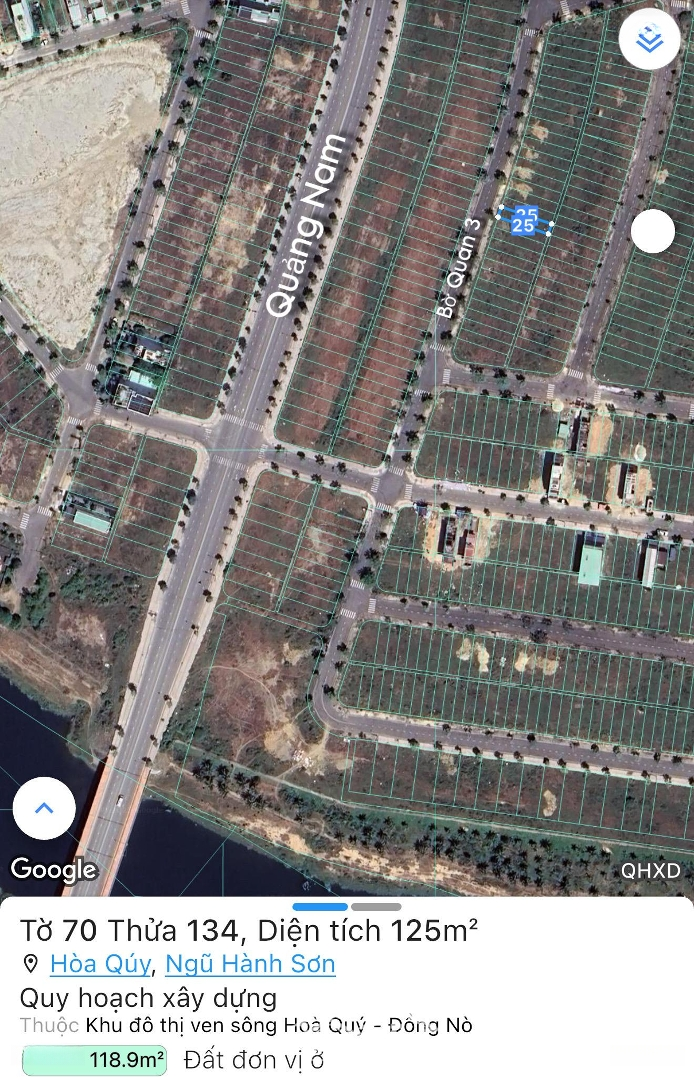The height and width of the screenshot is (1080, 694).
Task: Open the map layers button
Action: 650,40
